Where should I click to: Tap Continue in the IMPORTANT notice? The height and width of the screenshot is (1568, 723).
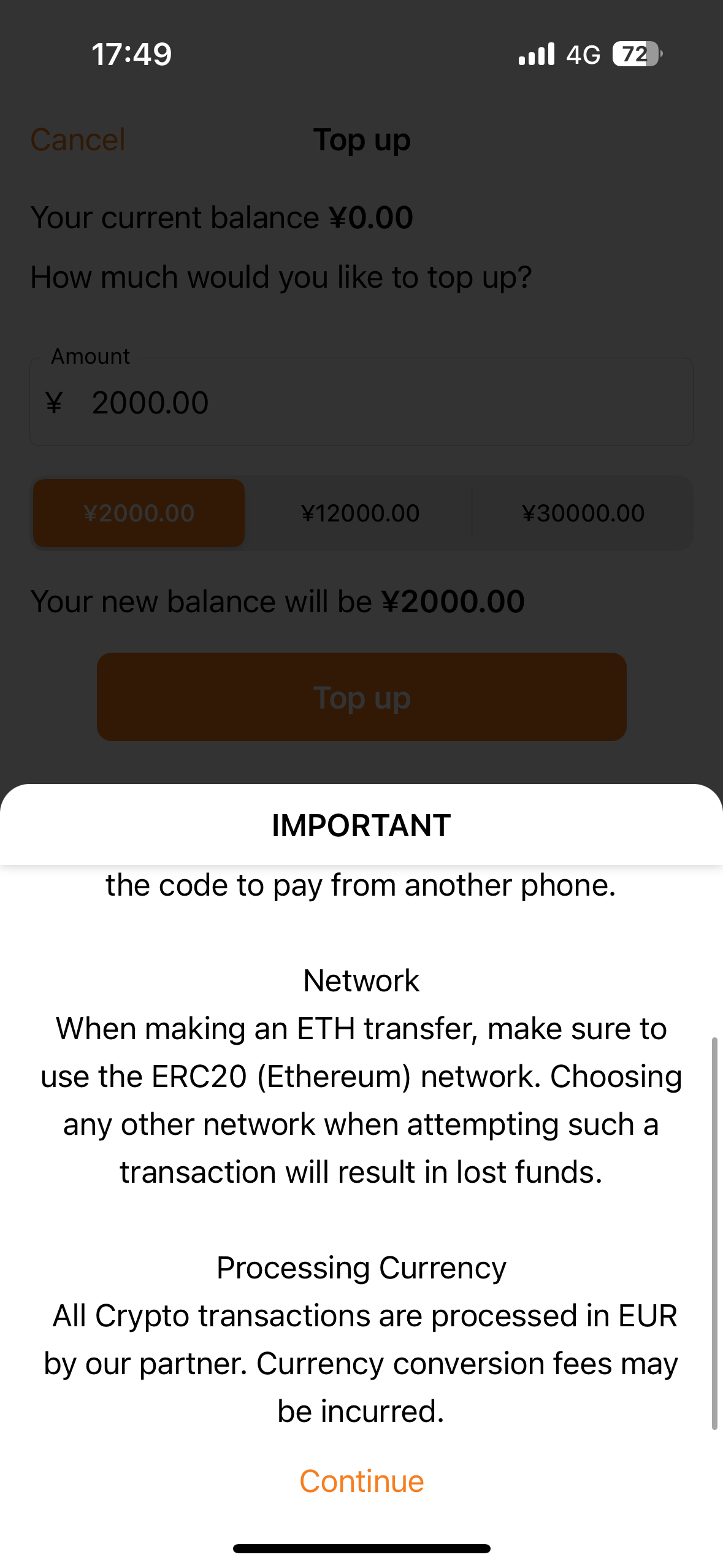[361, 1481]
